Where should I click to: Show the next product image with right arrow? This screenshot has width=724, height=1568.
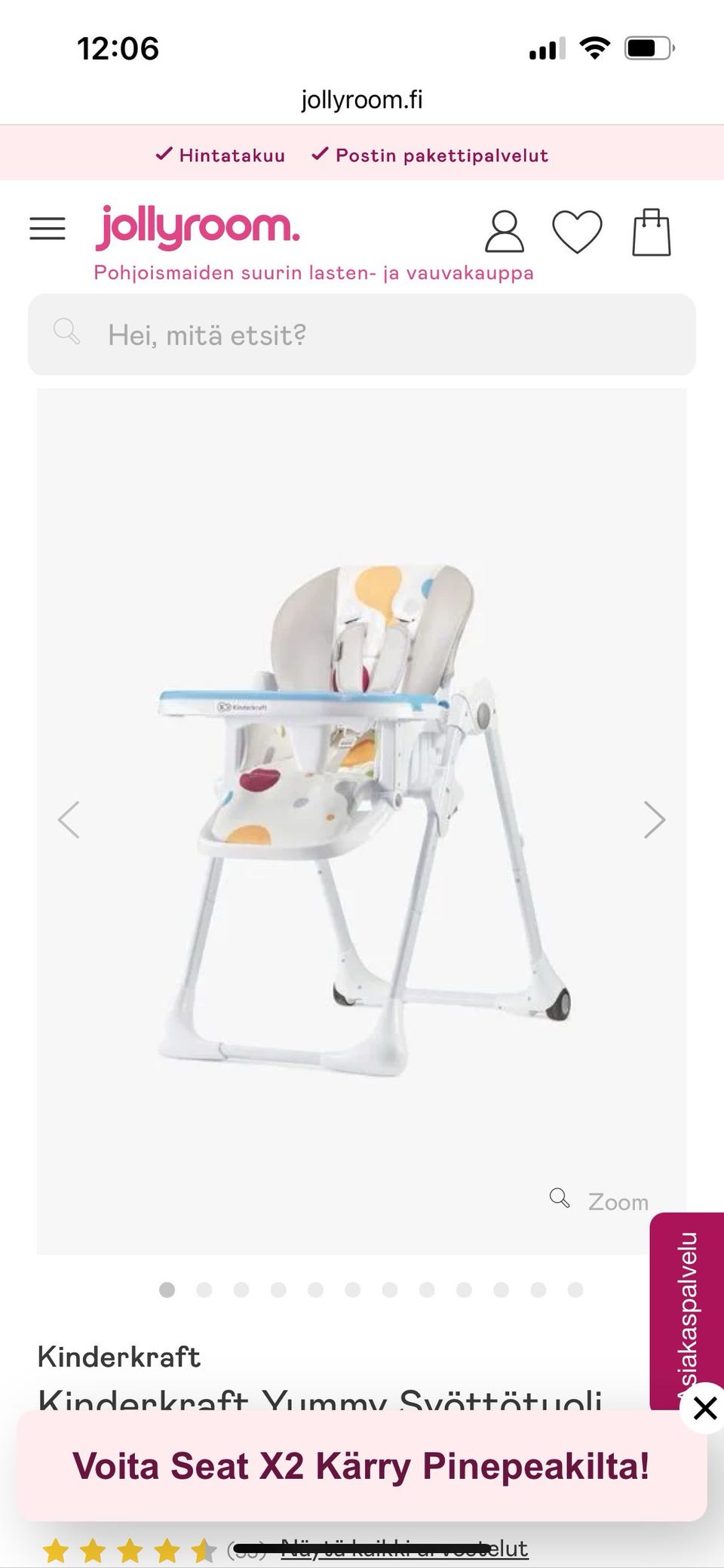point(654,819)
